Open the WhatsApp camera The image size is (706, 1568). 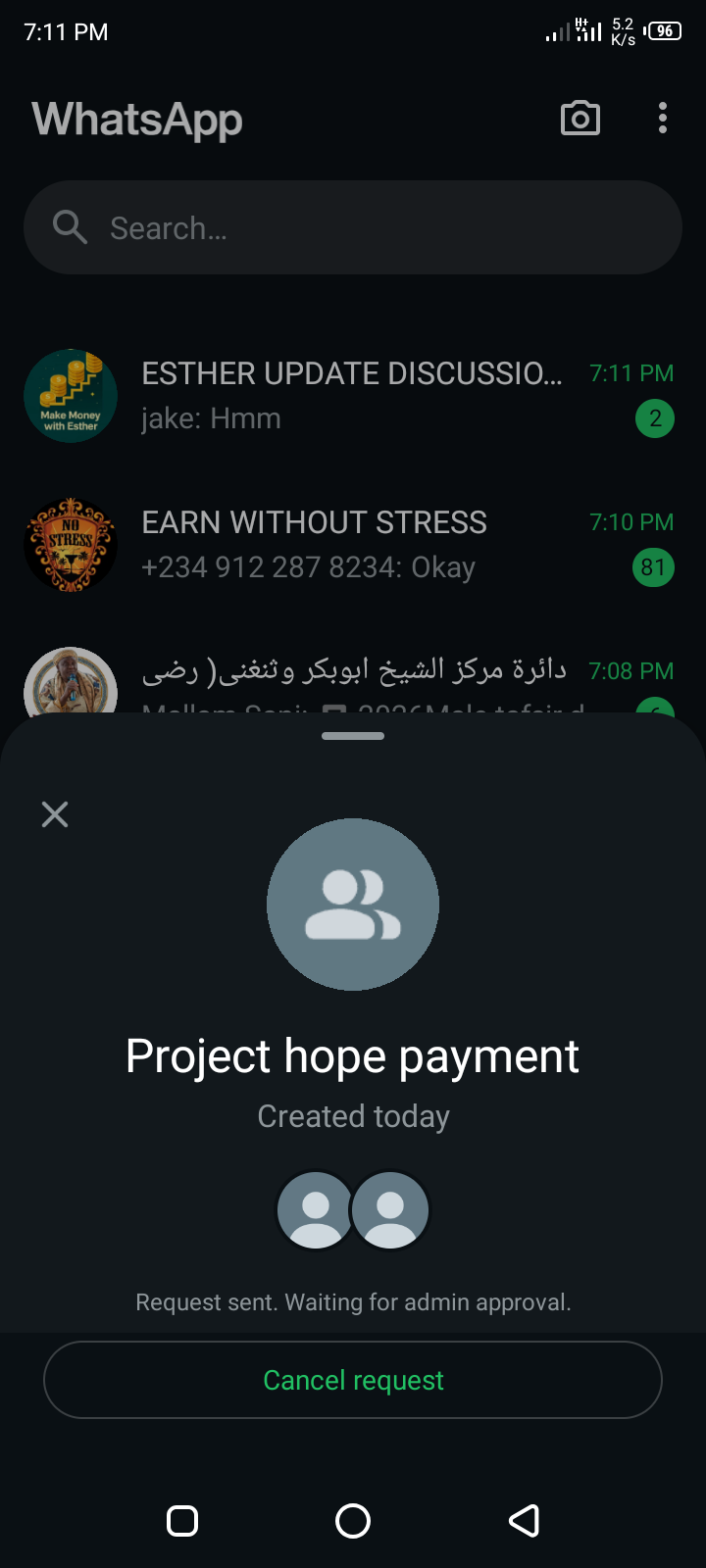(580, 119)
